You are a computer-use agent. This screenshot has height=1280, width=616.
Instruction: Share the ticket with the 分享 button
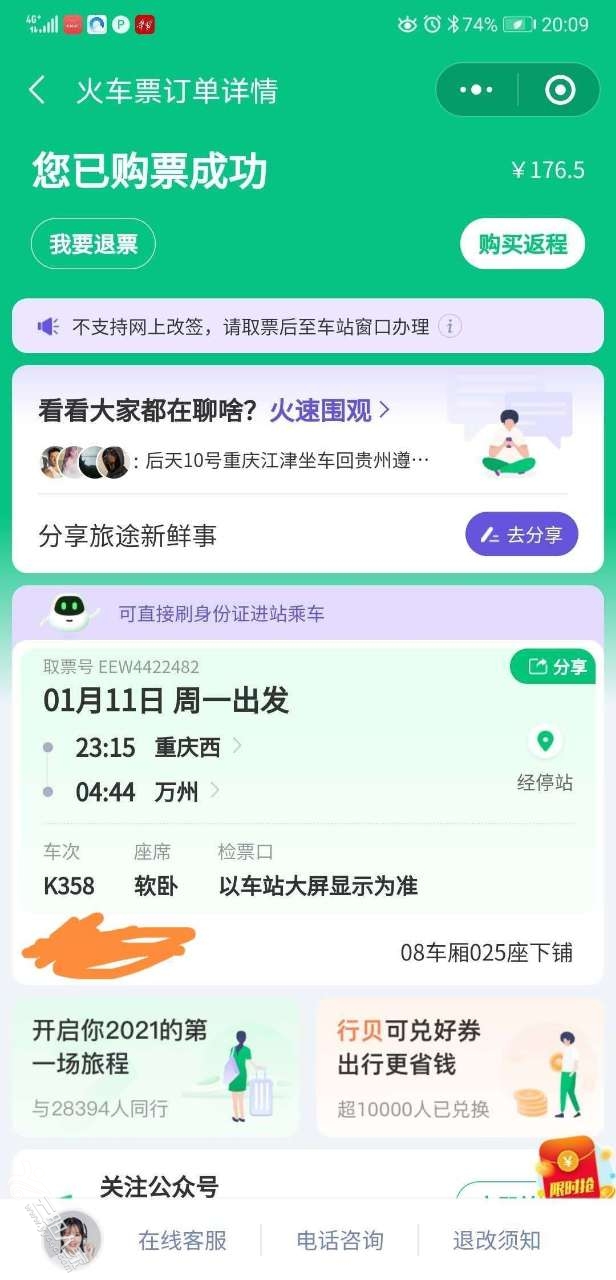[558, 667]
